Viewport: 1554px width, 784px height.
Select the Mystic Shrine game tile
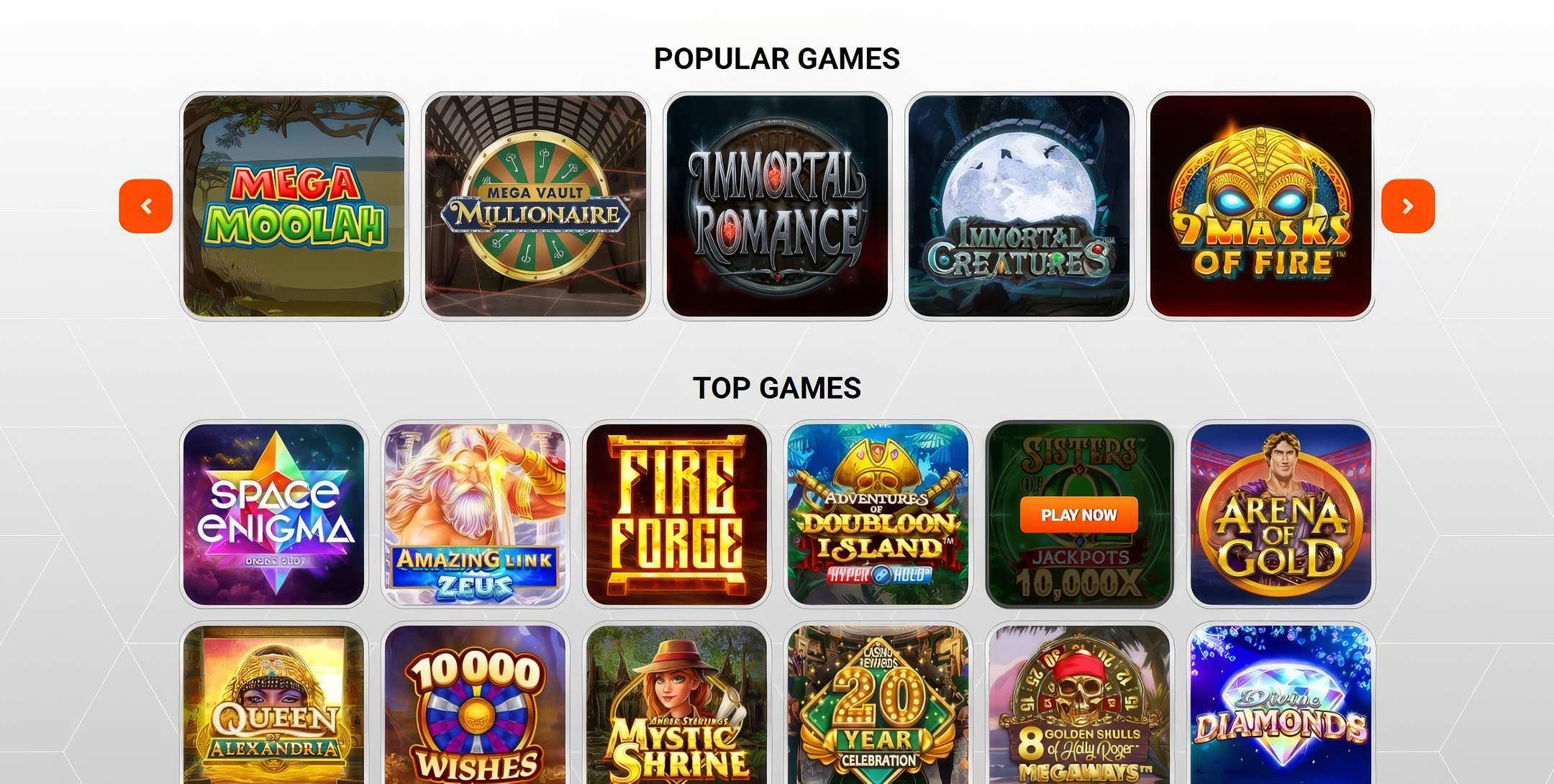(x=677, y=705)
